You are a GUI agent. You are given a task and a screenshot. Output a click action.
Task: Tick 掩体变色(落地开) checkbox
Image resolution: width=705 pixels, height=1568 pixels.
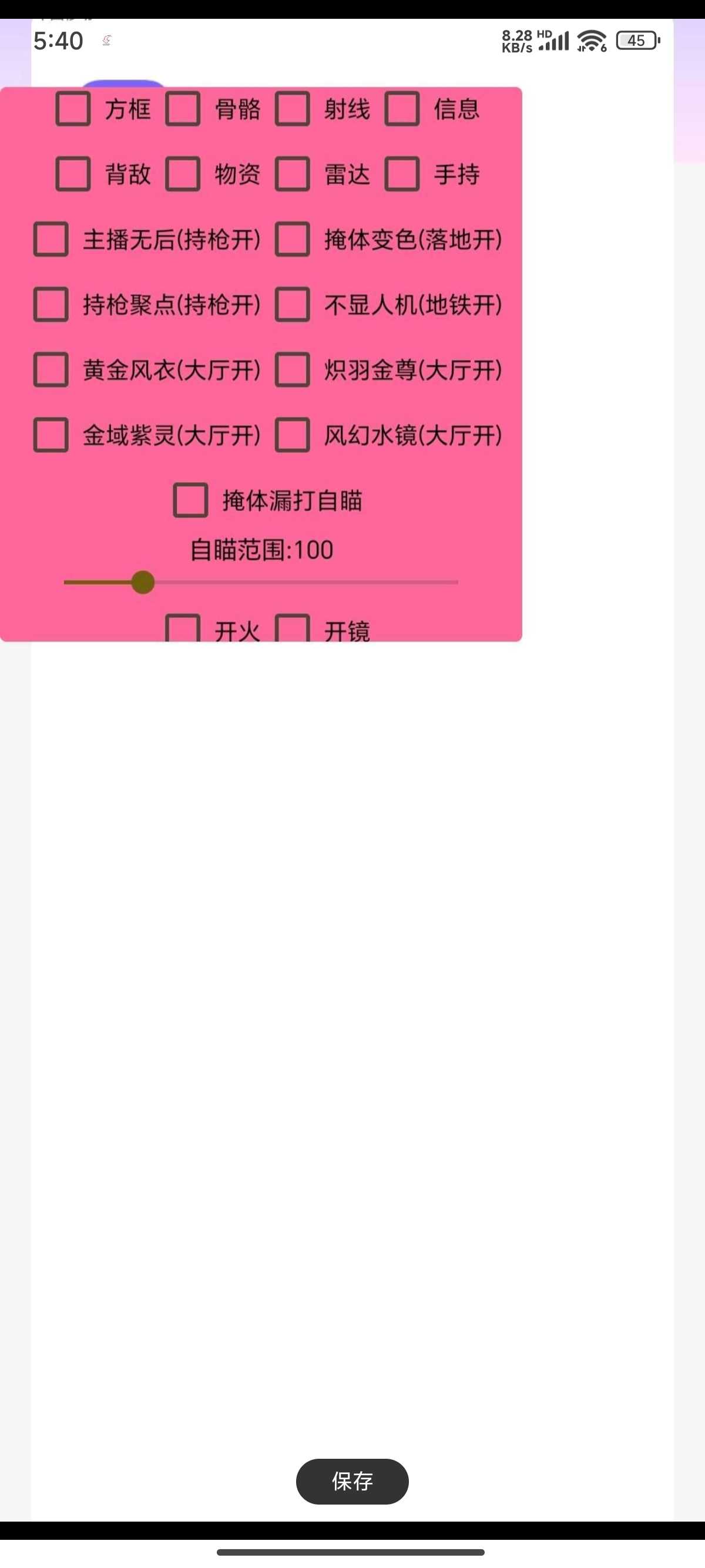coord(292,239)
